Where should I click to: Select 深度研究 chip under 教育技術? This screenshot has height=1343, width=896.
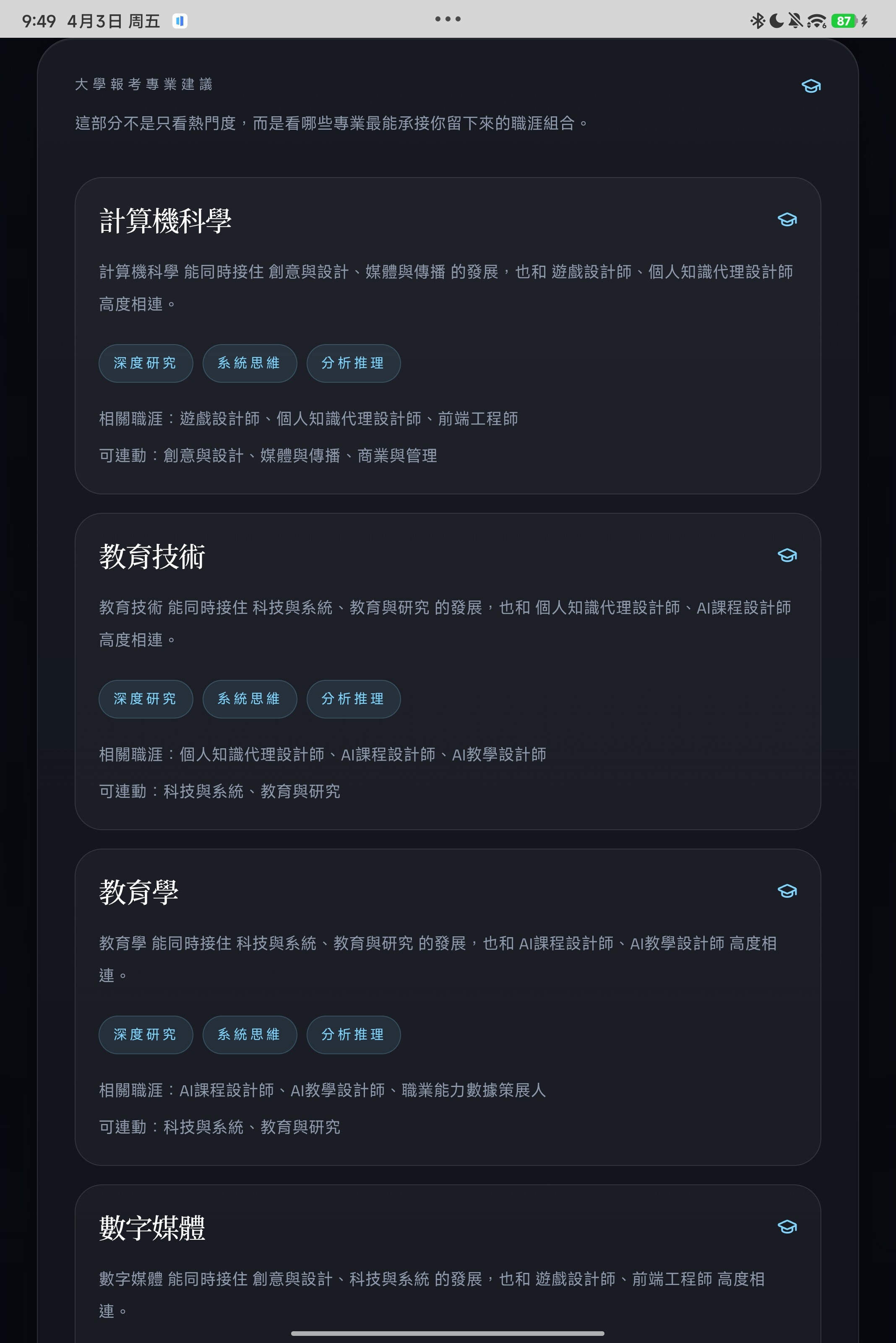145,699
